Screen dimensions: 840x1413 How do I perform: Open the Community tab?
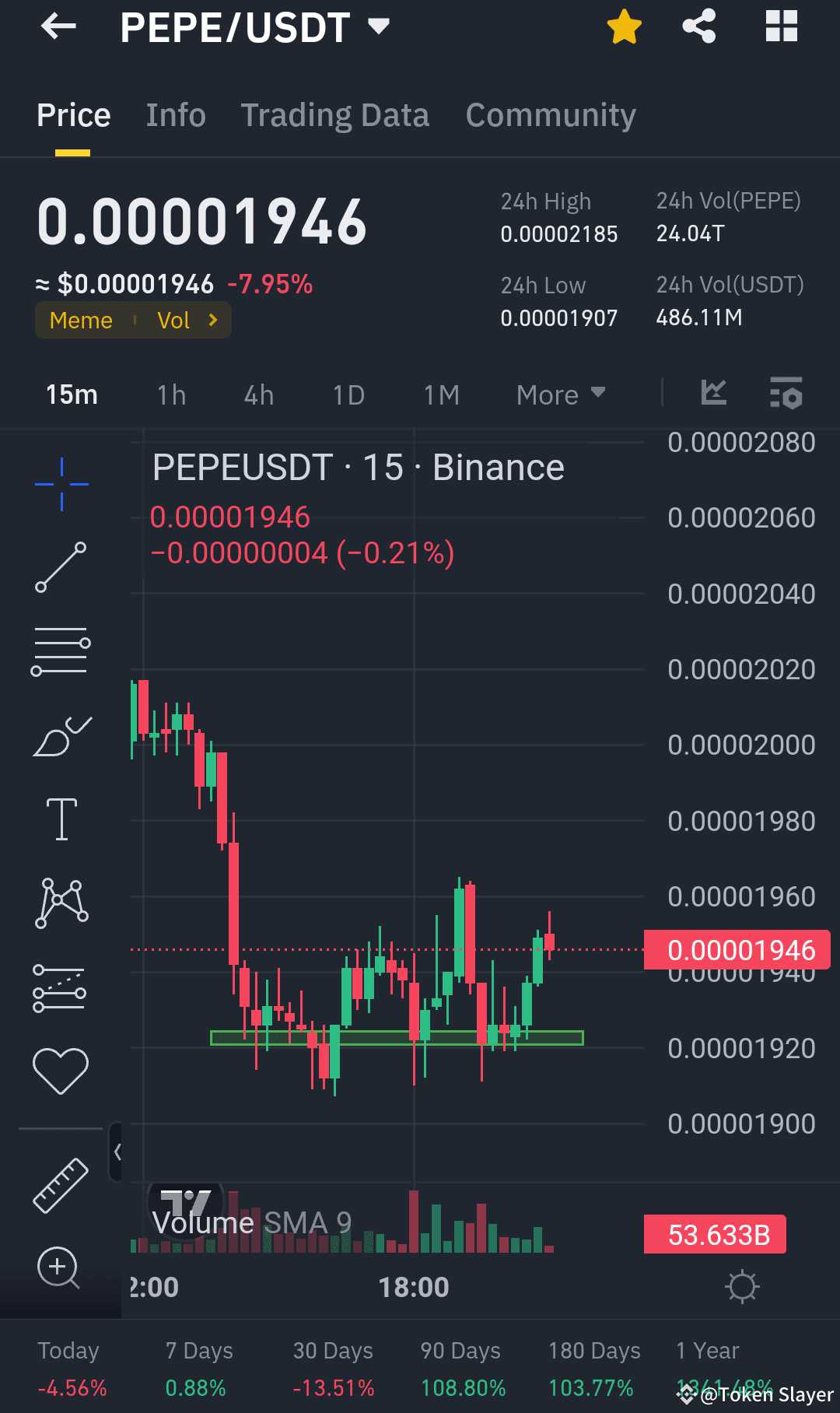click(550, 114)
